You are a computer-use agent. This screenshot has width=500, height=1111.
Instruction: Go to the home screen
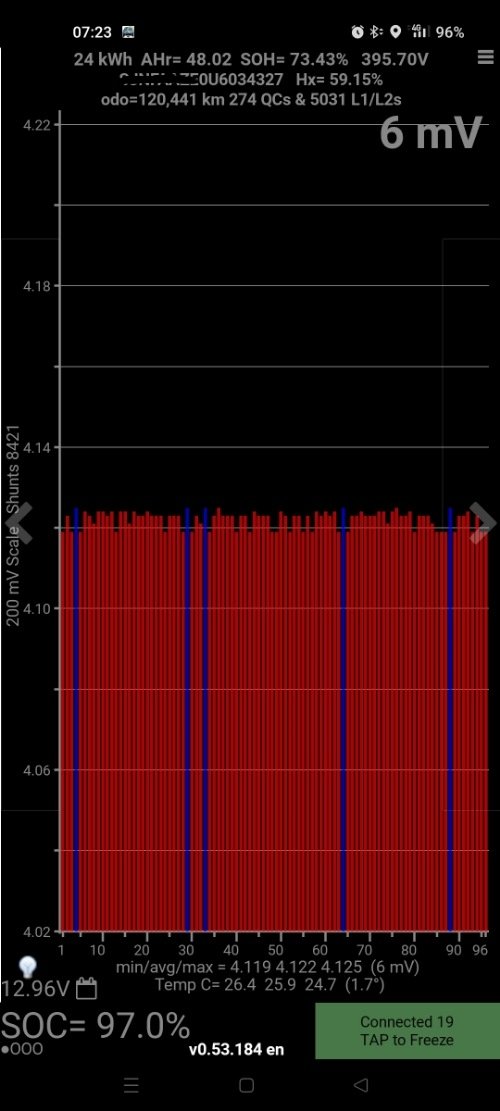click(x=246, y=1085)
